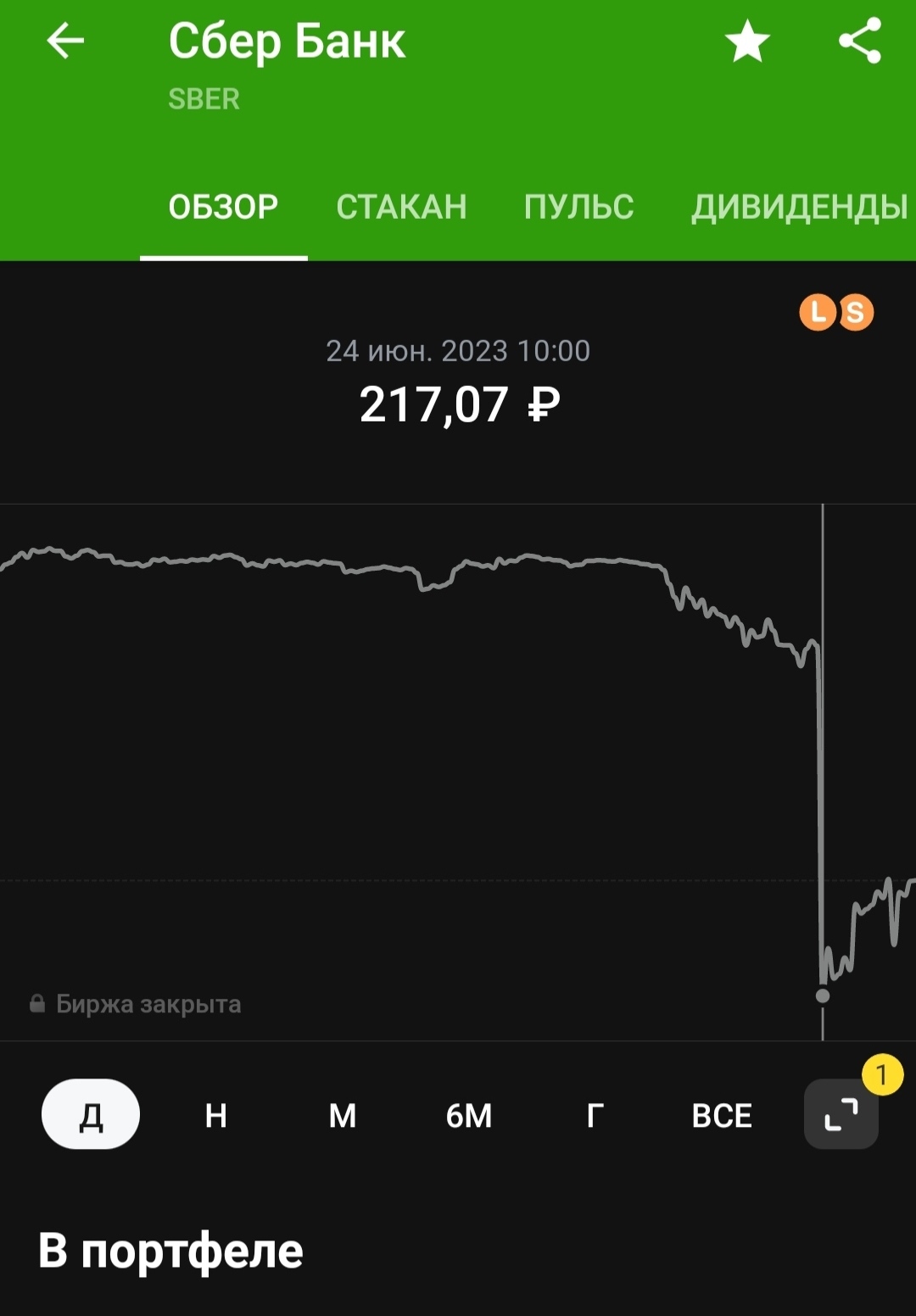This screenshot has width=916, height=1316.
Task: Switch to the ДИВИДЕНДЫ tab
Action: pyautogui.click(x=799, y=207)
